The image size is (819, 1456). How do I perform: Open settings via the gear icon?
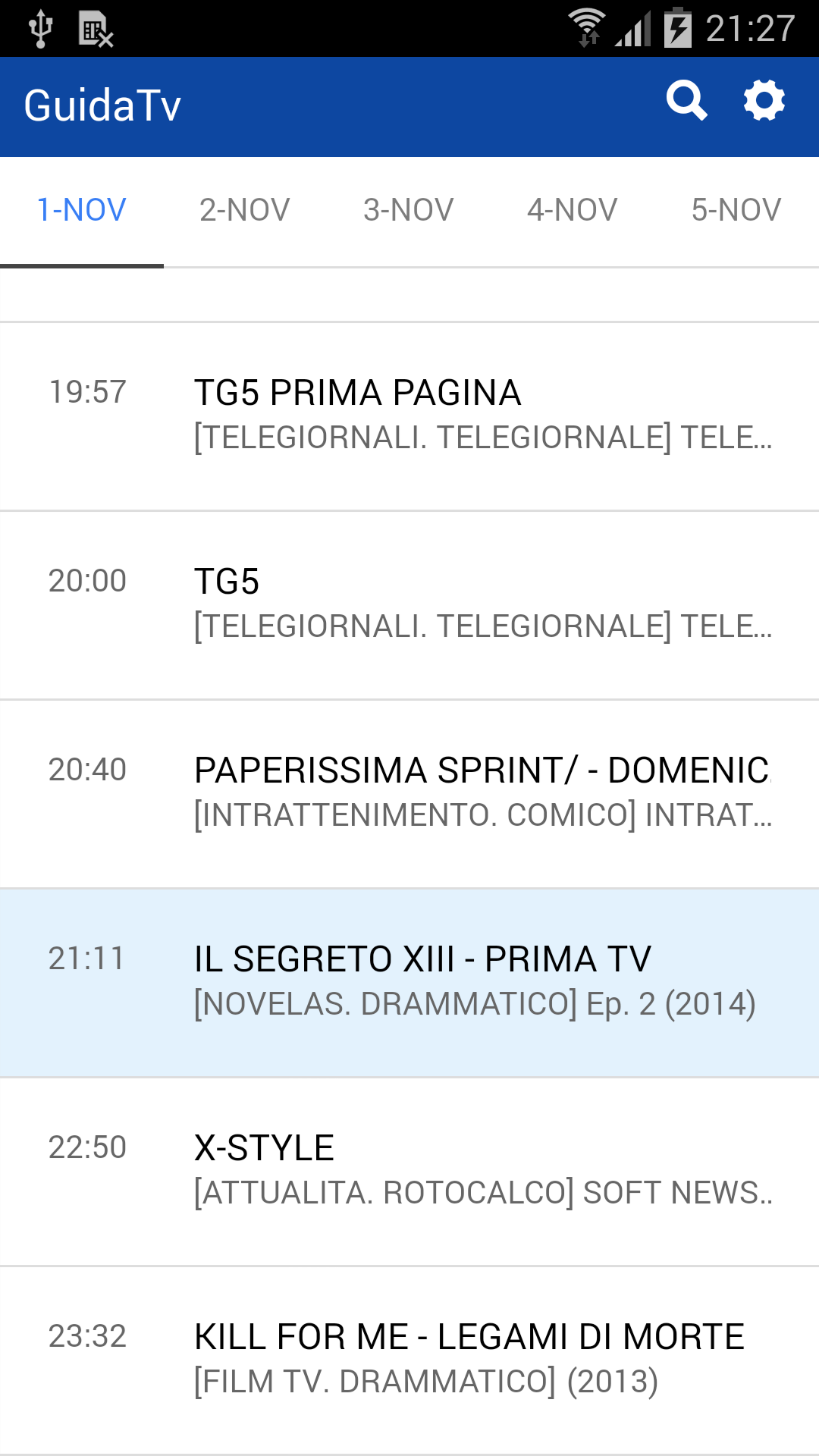coord(764,101)
